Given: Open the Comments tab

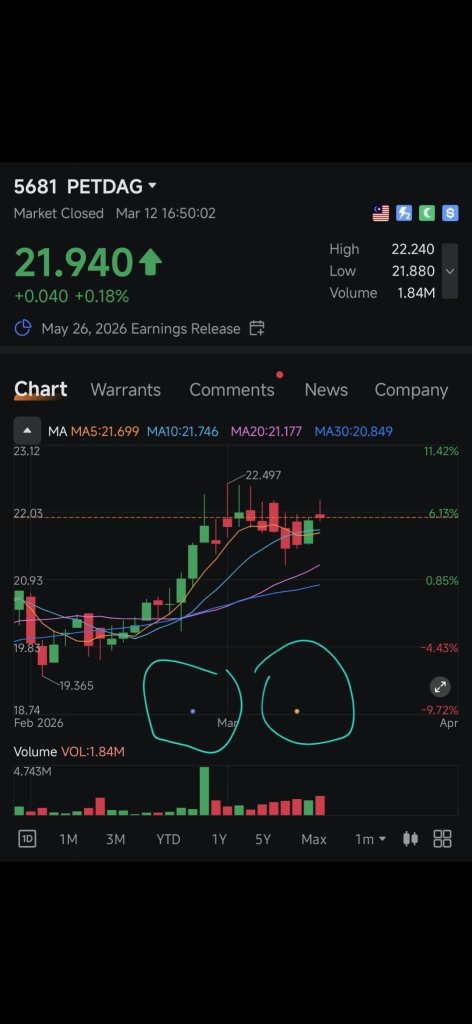Looking at the screenshot, I should point(232,390).
